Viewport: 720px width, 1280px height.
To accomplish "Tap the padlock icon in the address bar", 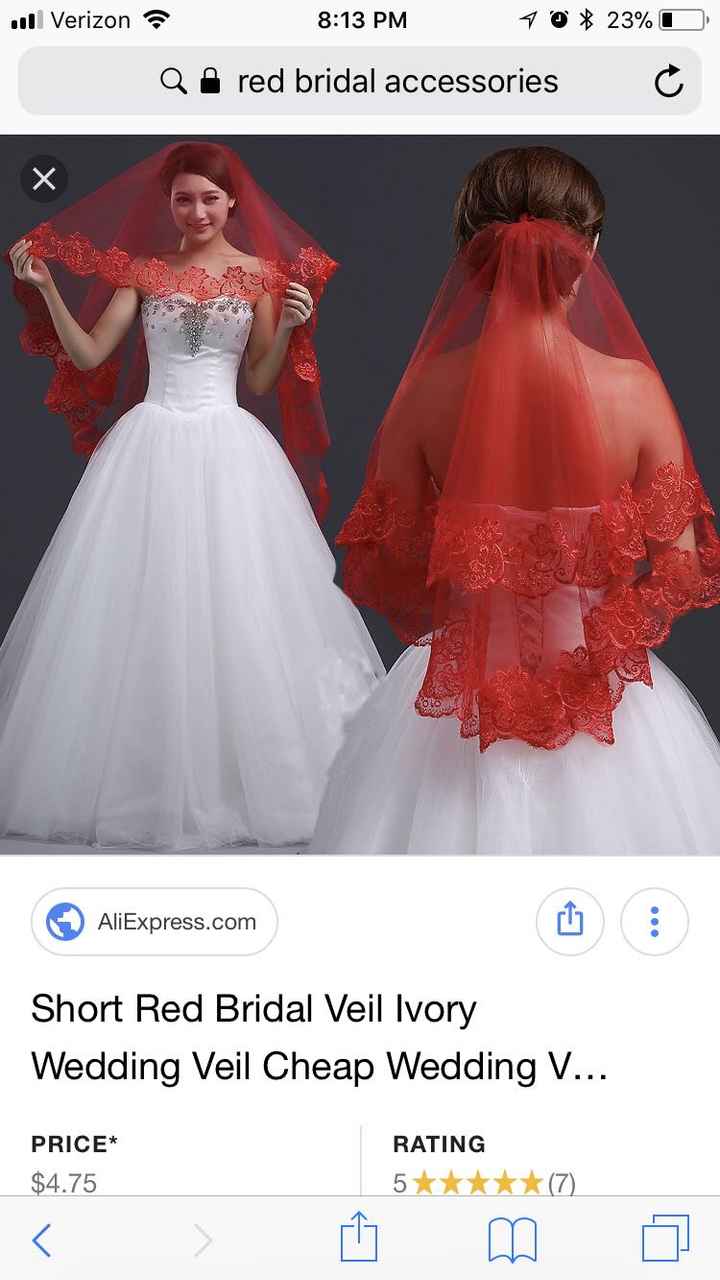I will pyautogui.click(x=209, y=80).
